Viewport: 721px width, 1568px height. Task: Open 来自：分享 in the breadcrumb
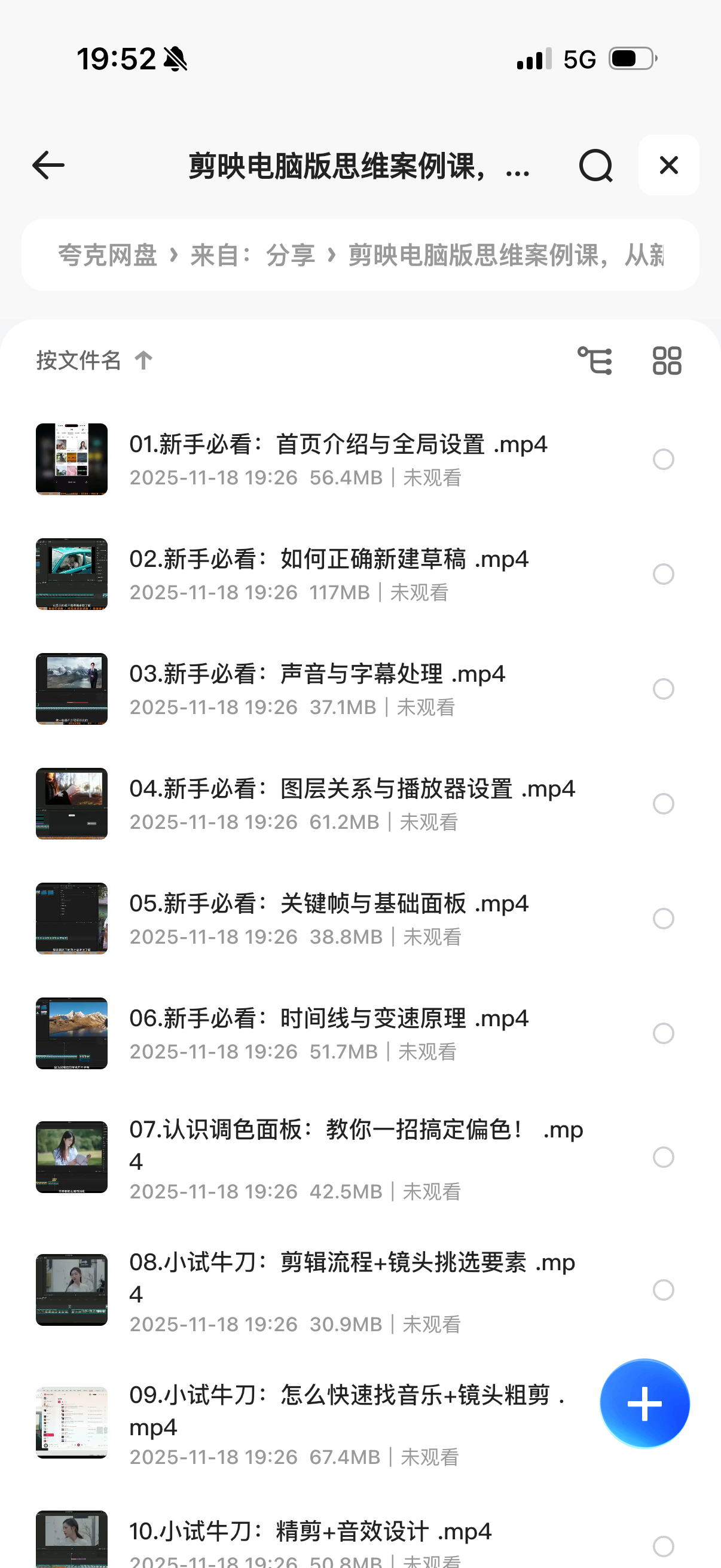point(252,255)
